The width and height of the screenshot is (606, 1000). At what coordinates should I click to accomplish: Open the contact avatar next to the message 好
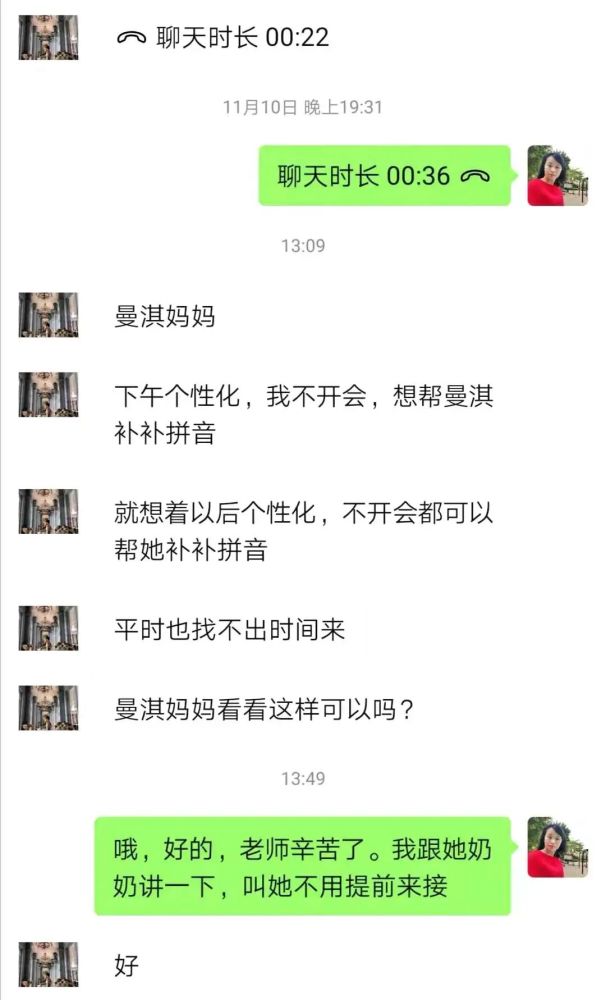click(48, 964)
